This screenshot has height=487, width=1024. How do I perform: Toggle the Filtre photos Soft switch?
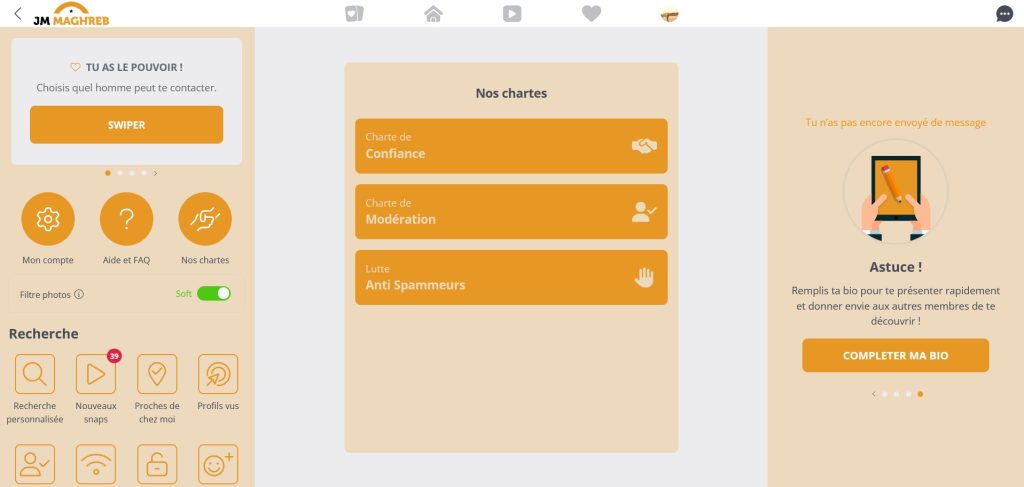(213, 293)
